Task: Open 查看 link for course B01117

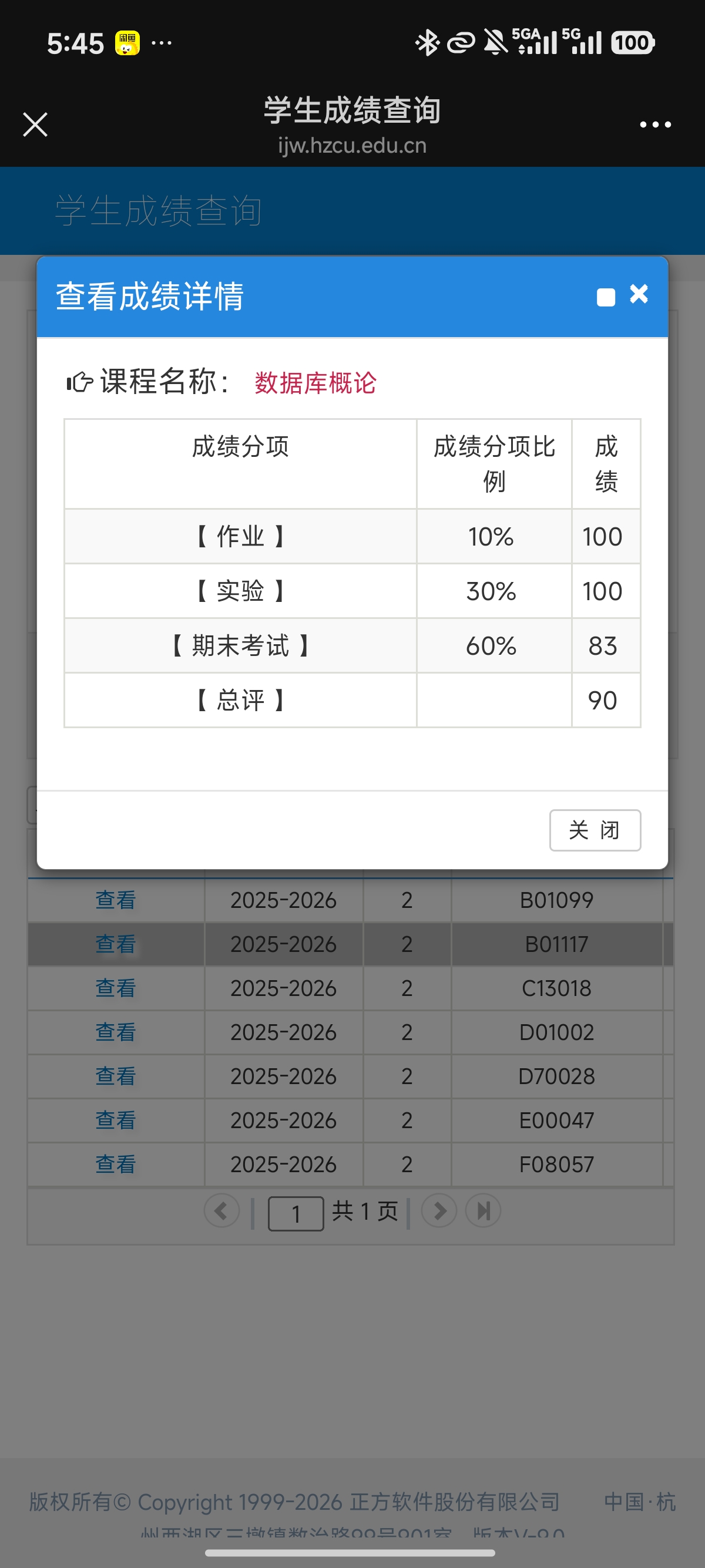Action: [x=116, y=944]
